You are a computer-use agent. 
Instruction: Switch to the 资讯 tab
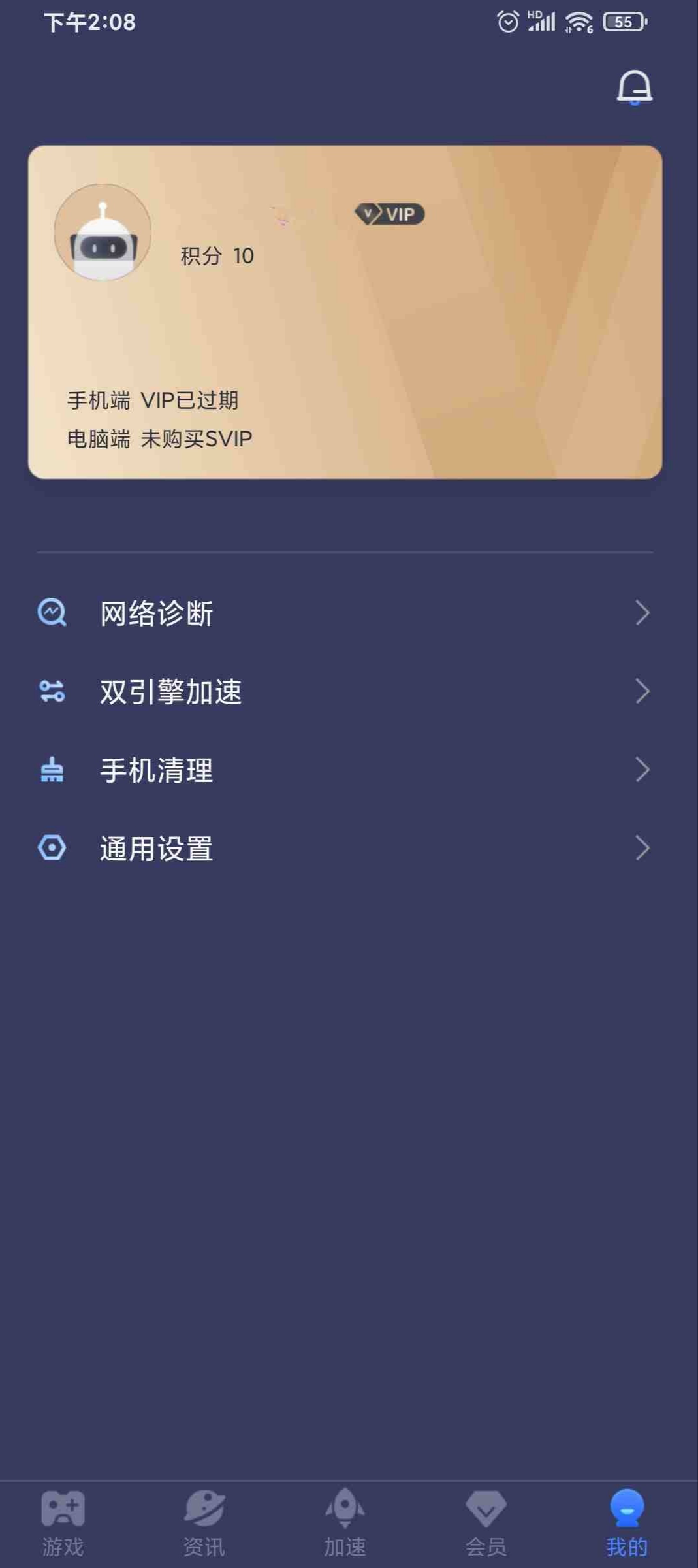click(204, 1524)
